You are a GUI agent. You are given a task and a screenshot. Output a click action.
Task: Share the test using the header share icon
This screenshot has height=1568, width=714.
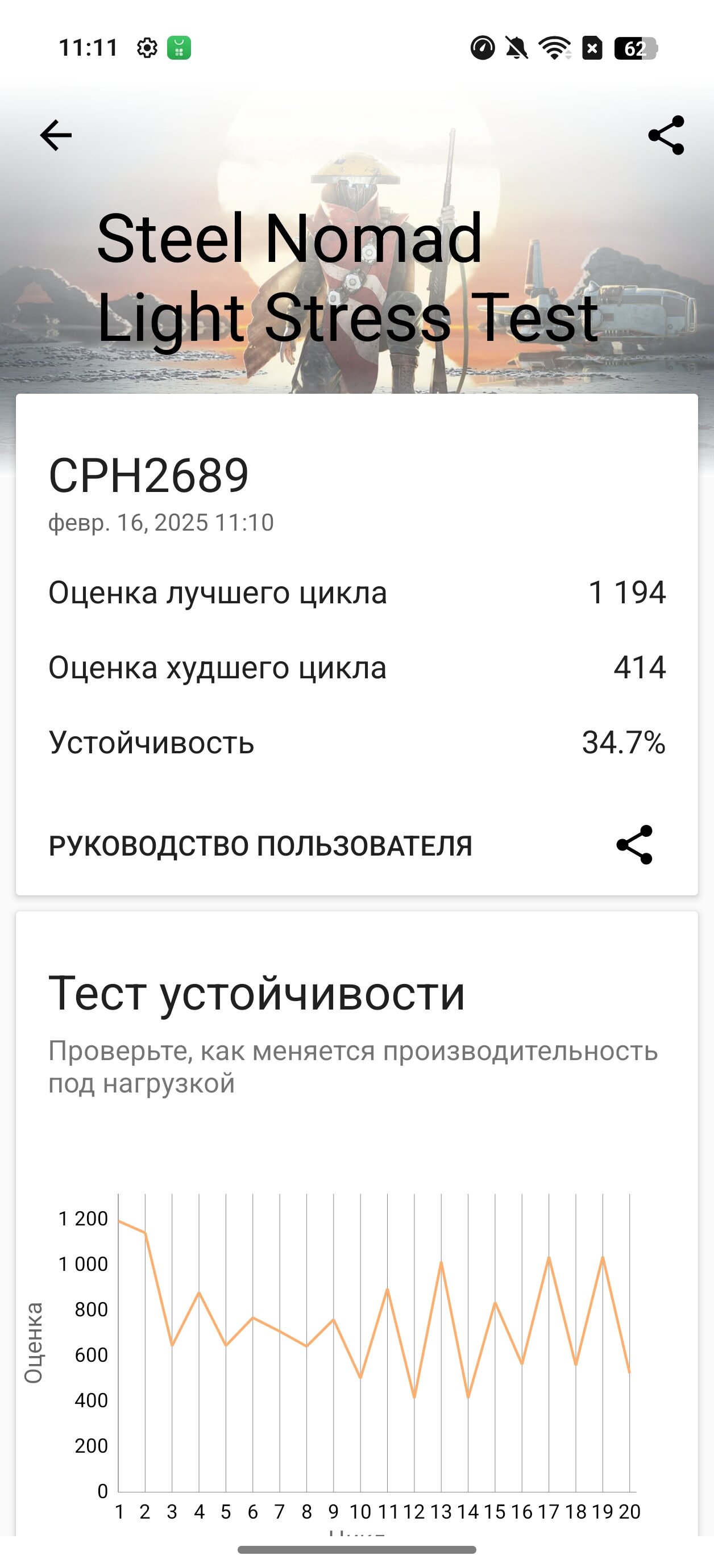click(666, 135)
